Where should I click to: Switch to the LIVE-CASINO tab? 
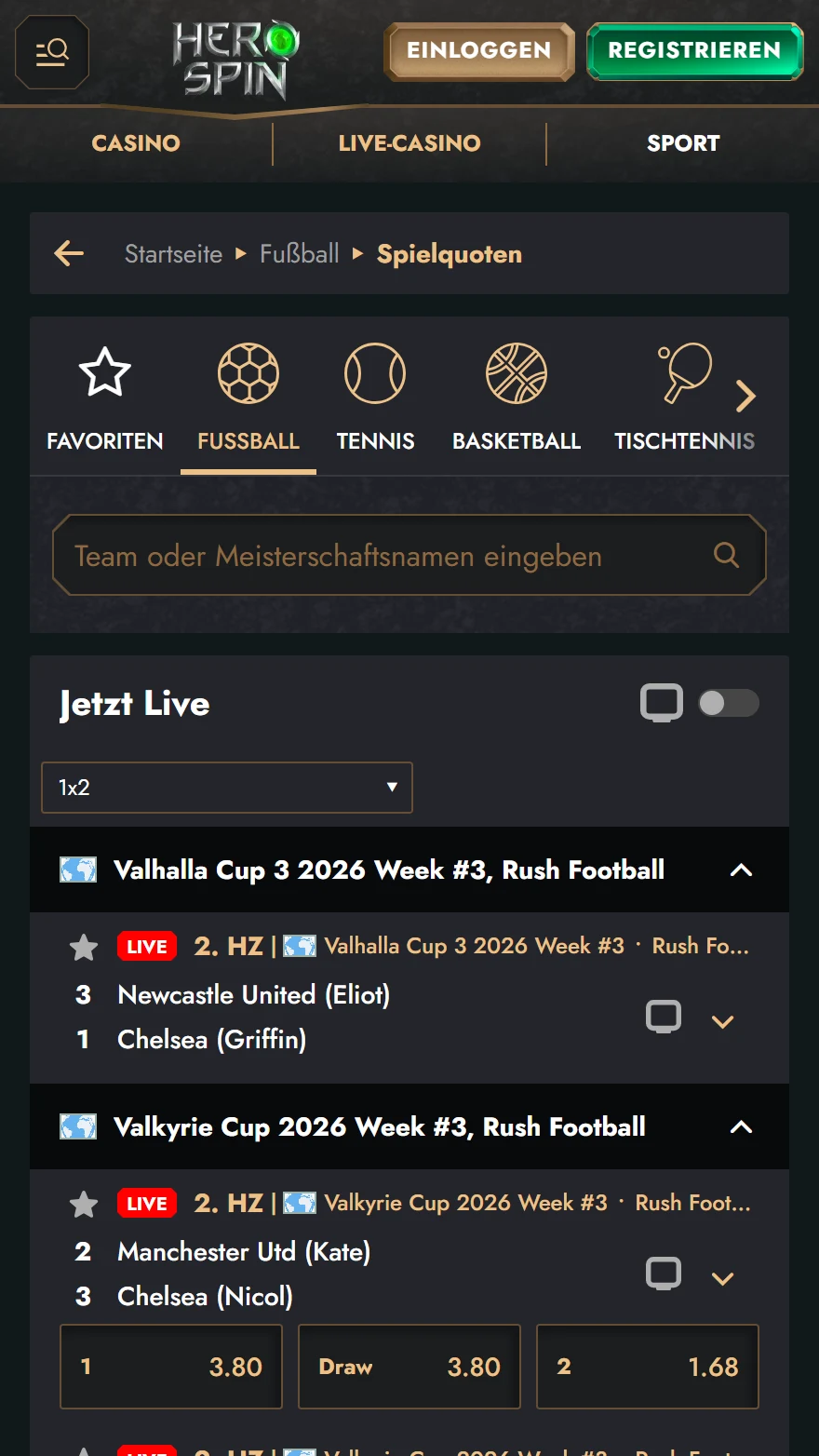pyautogui.click(x=409, y=143)
